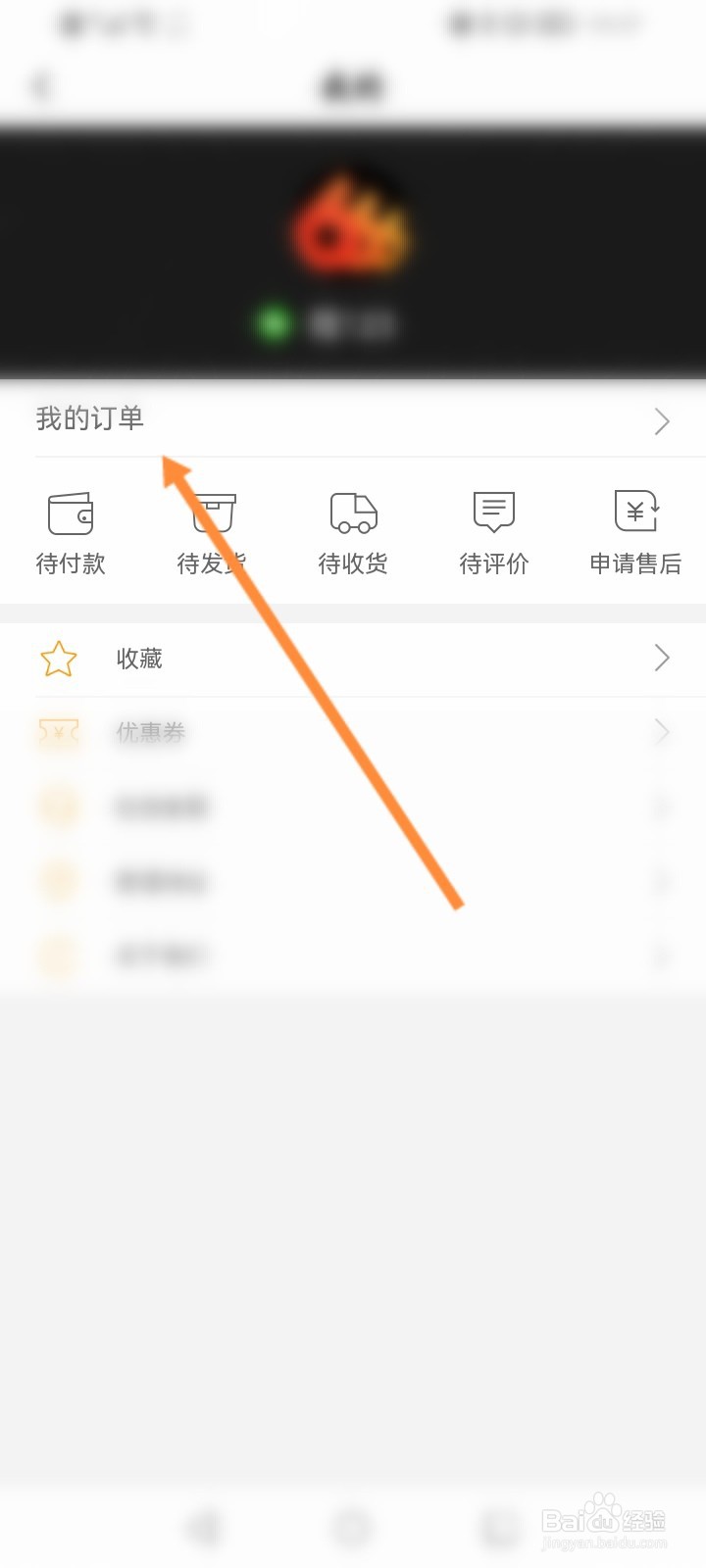Screen dimensions: 706x1568
Task: Tap the chevron on the 优惠券 row
Action: (662, 733)
